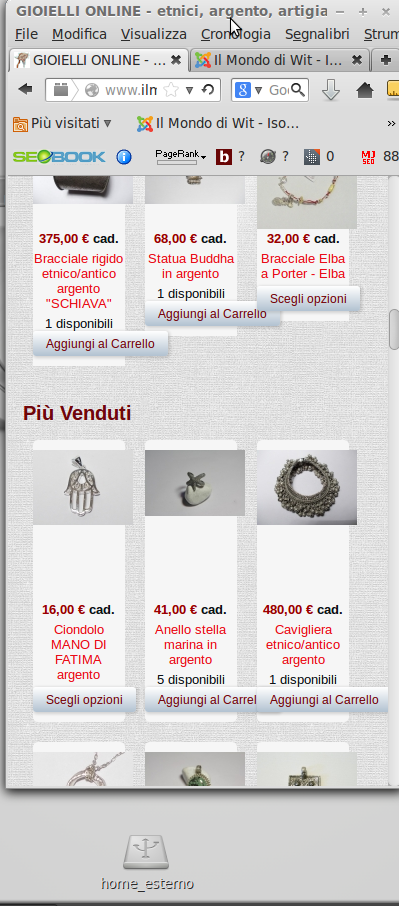The image size is (399, 906).
Task: Expand the Più visitati bookmarks folder
Action: [x=62, y=123]
